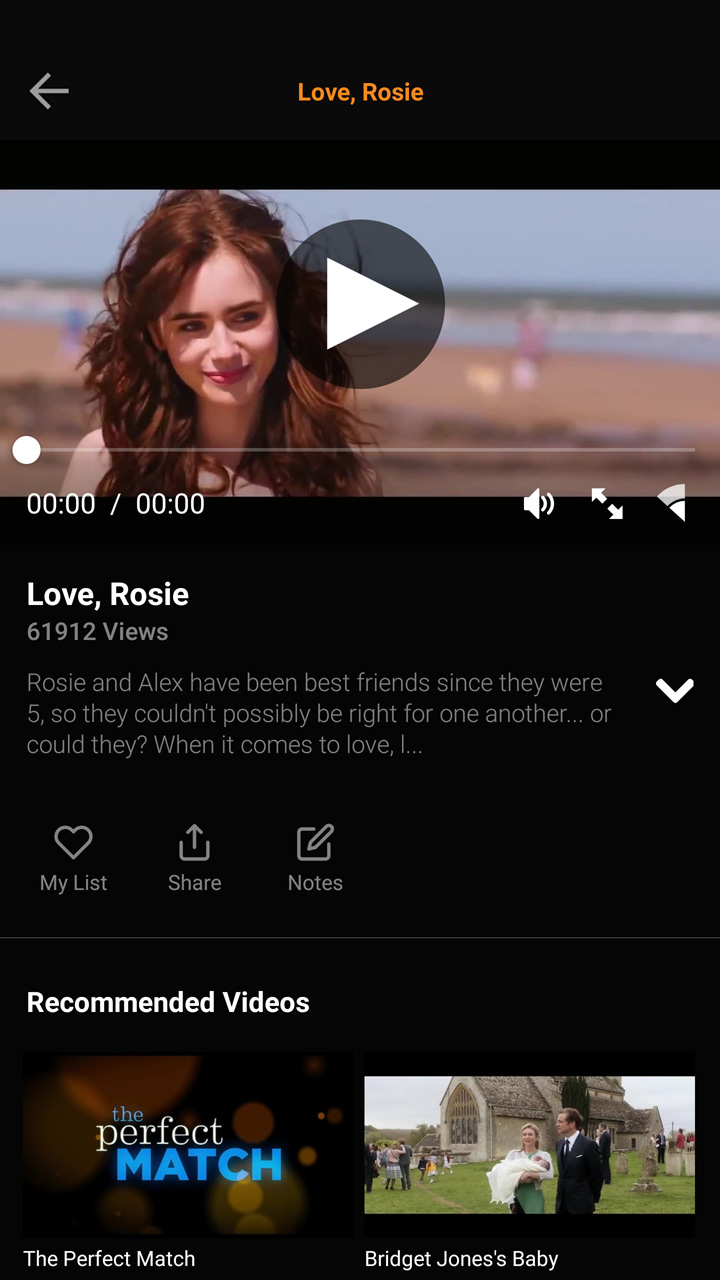
Task: Play the Love, Rosie video
Action: click(x=360, y=304)
